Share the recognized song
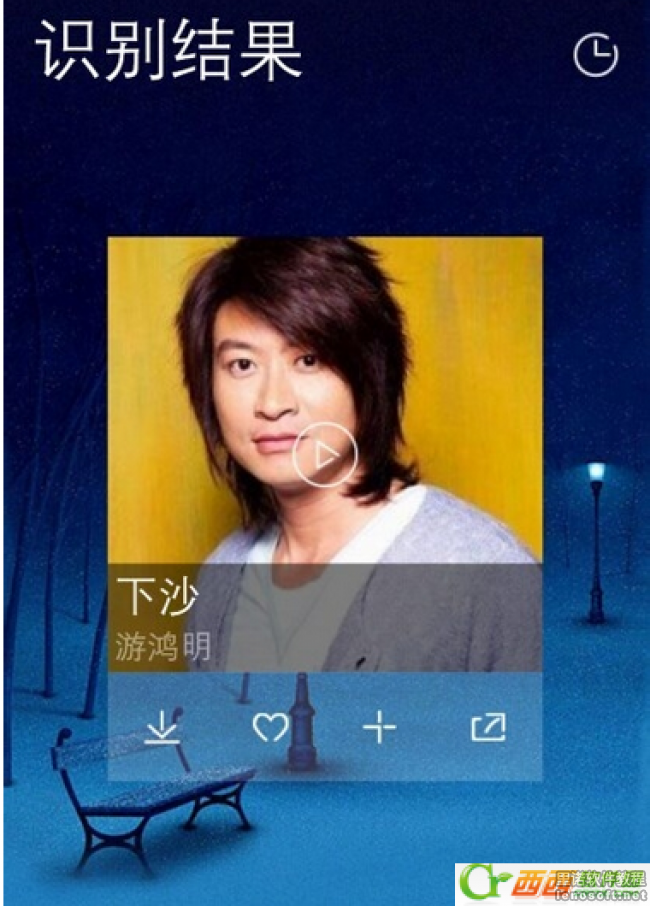Viewport: 650px width, 906px height. click(488, 728)
